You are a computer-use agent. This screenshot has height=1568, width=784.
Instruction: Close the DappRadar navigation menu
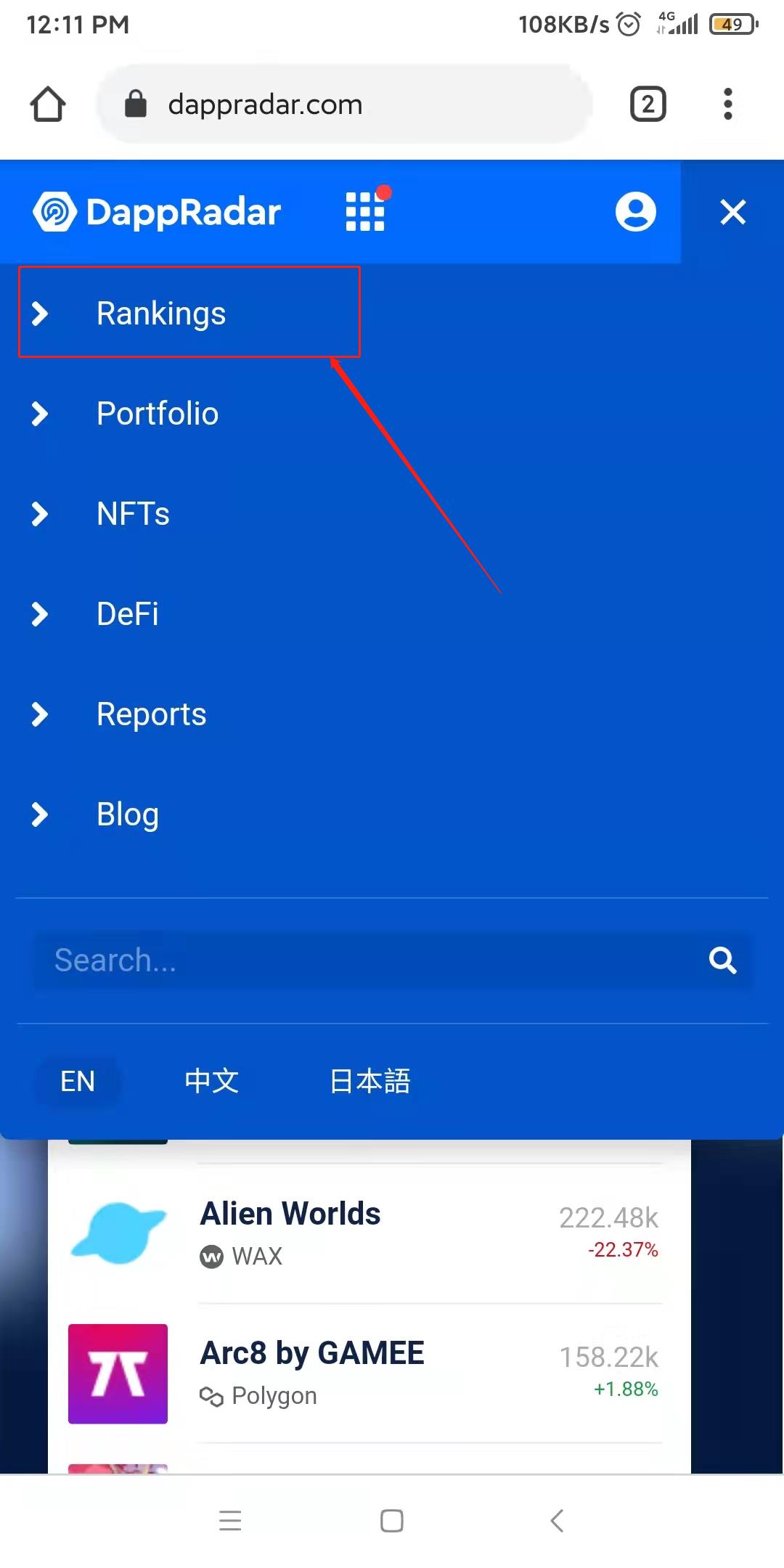click(x=732, y=212)
